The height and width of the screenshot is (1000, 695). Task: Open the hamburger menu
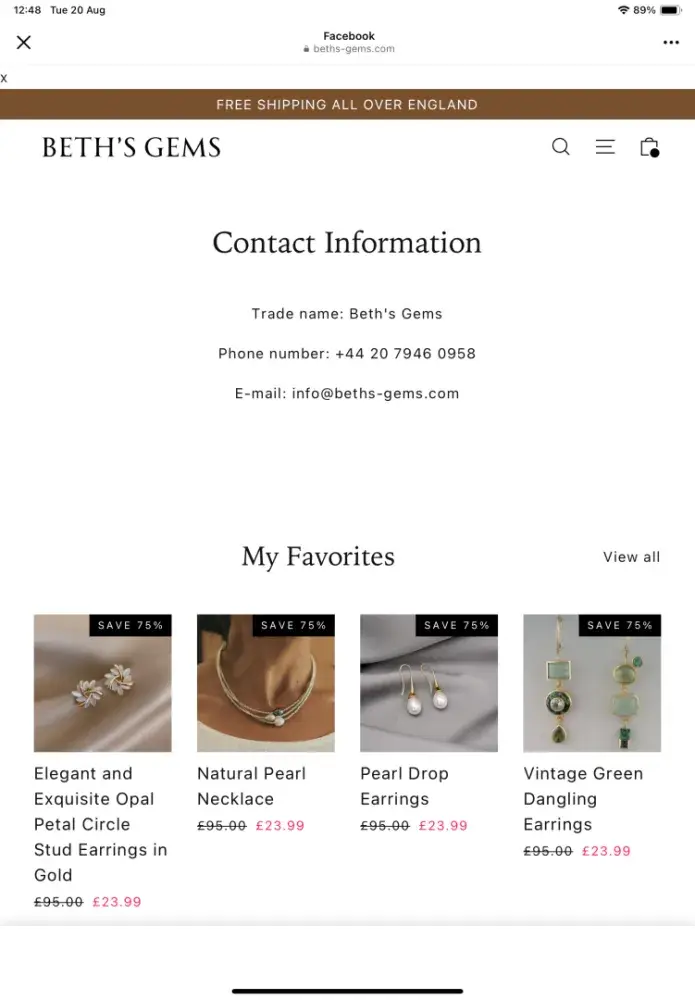click(x=605, y=147)
